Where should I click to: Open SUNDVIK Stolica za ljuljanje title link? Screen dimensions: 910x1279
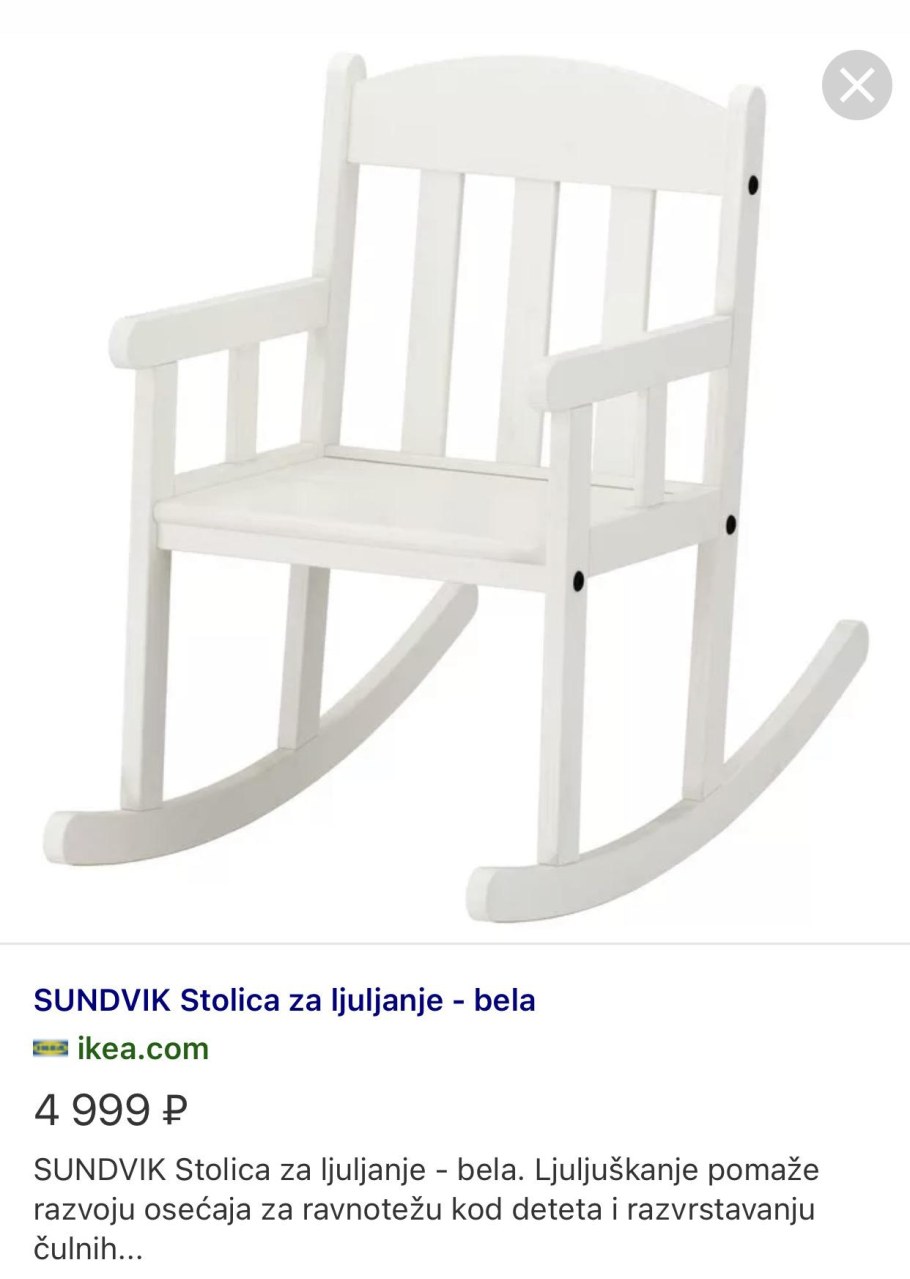pyautogui.click(x=284, y=999)
